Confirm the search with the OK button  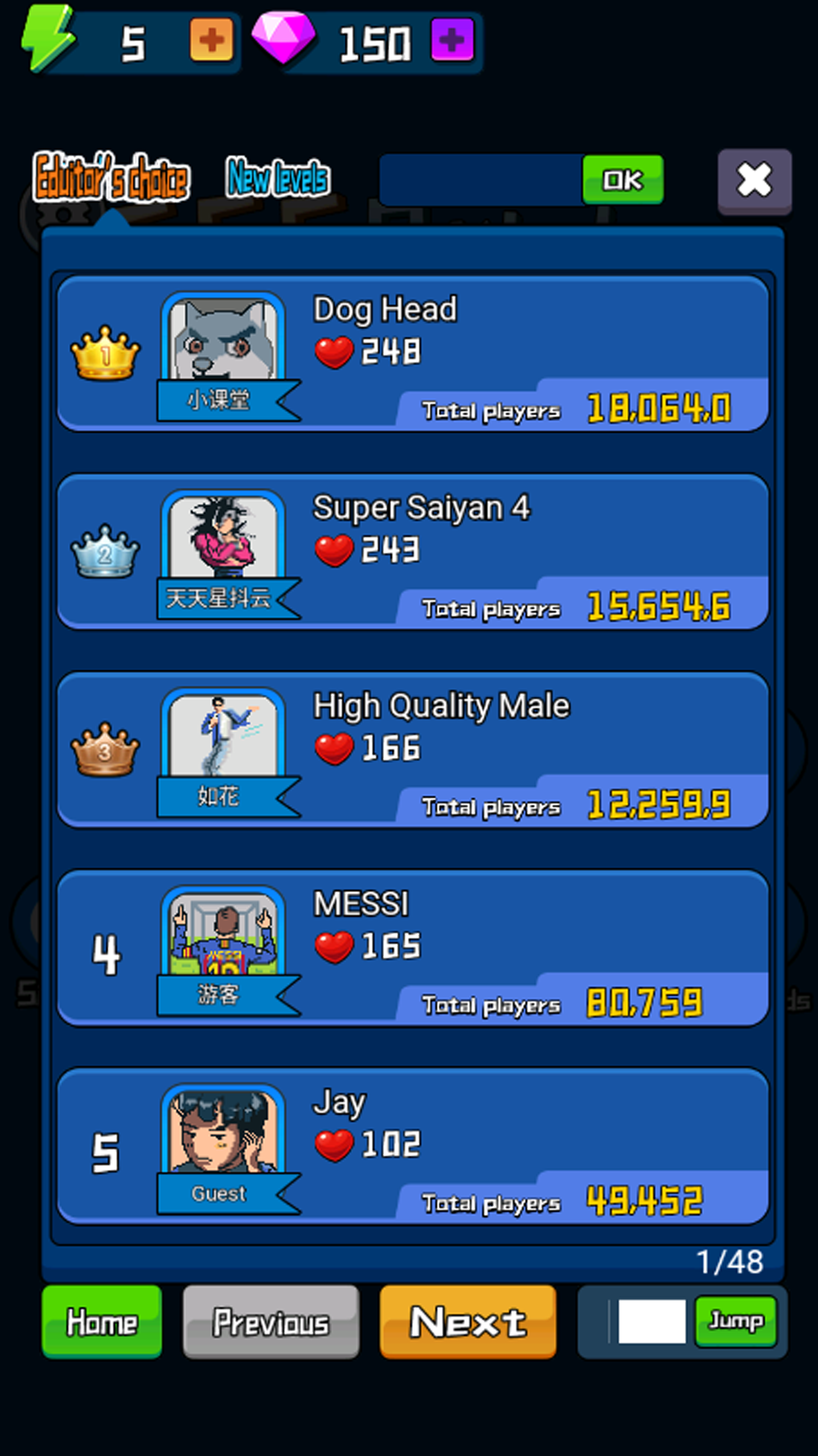[x=622, y=180]
